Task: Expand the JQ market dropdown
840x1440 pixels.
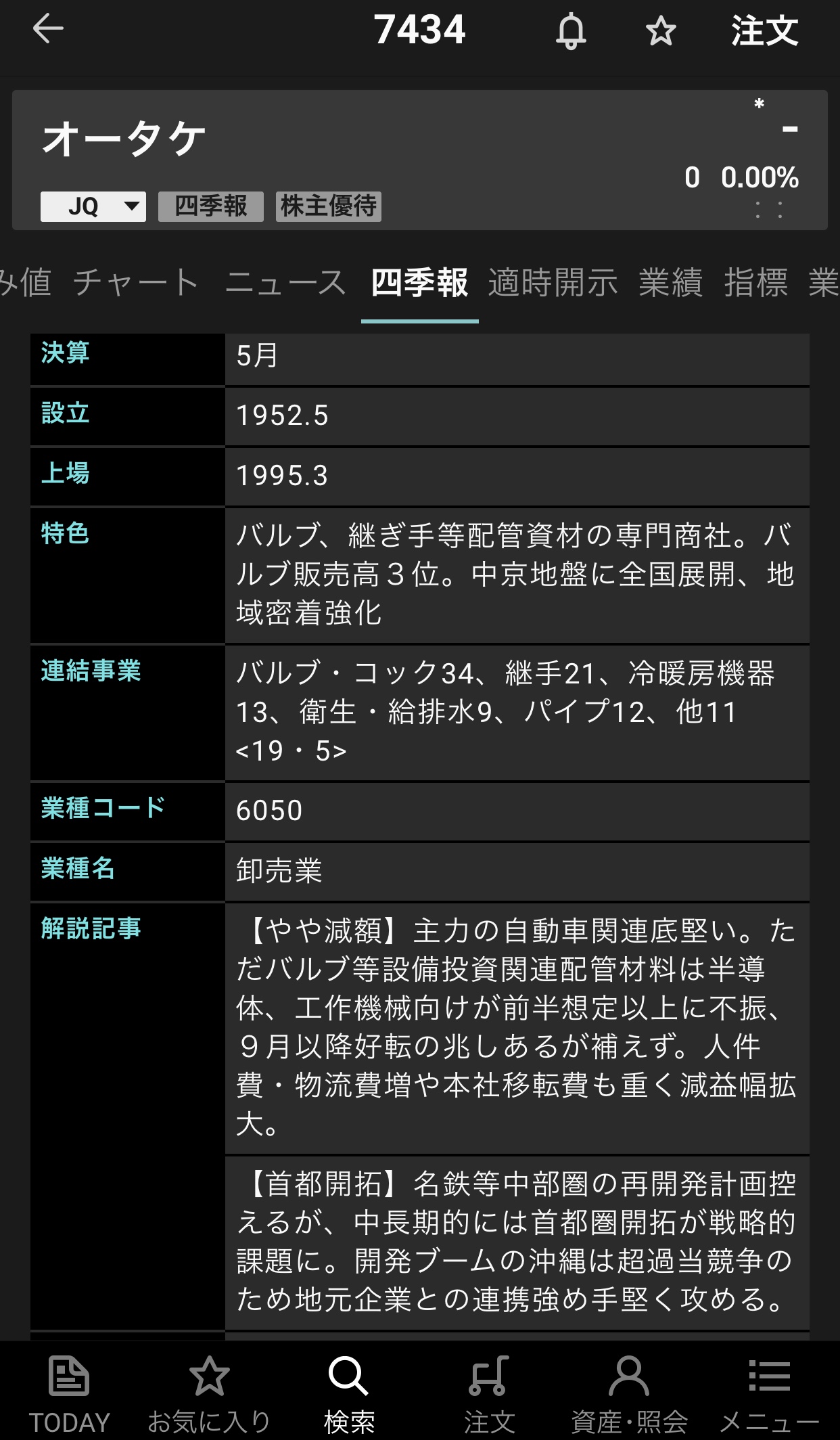Action: pos(93,206)
